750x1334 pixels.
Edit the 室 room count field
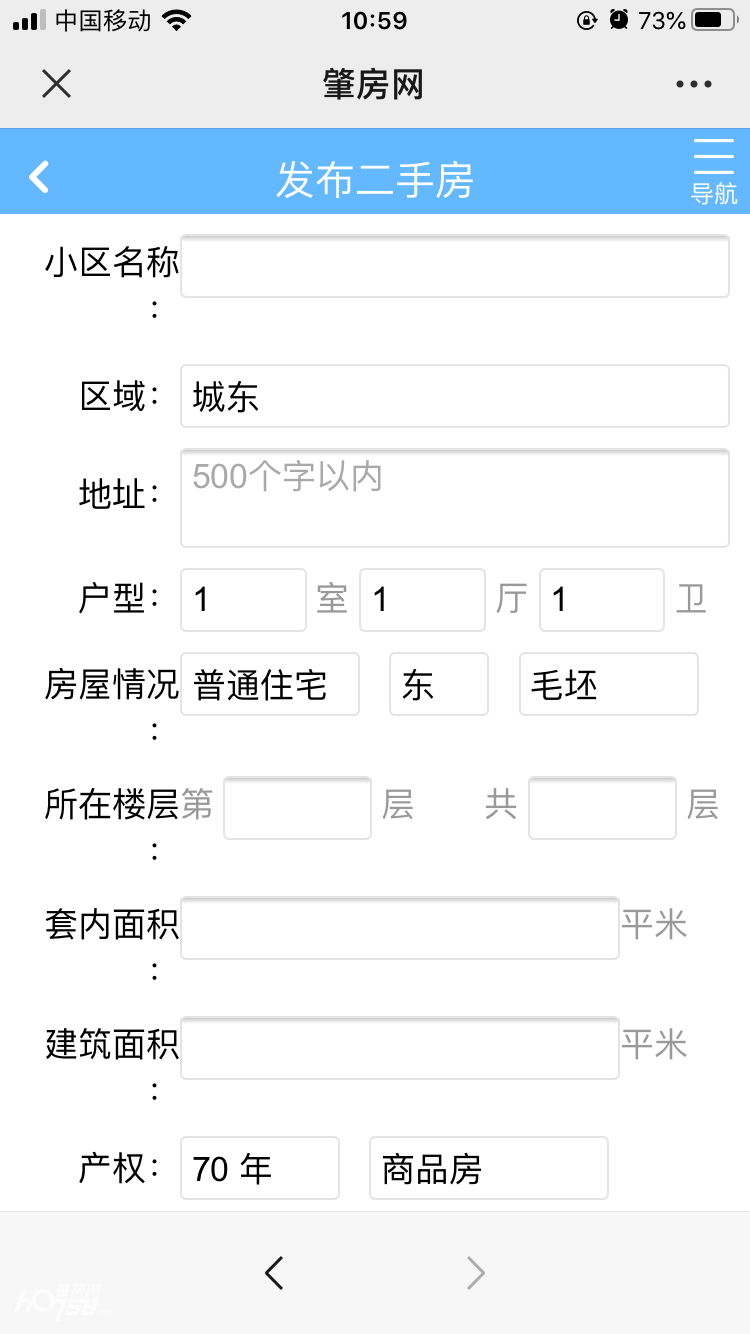243,600
